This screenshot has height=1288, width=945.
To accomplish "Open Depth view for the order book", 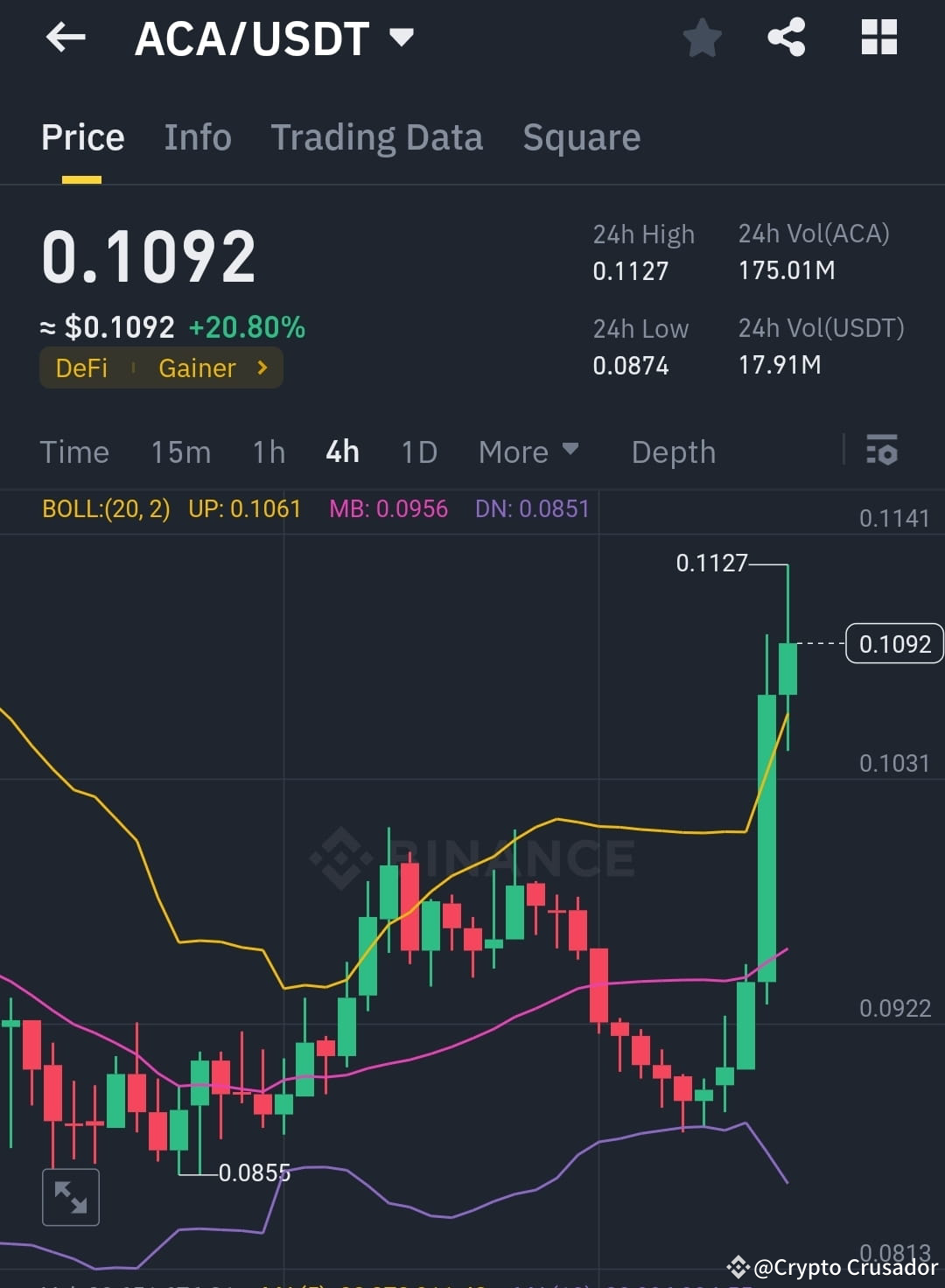I will [672, 451].
